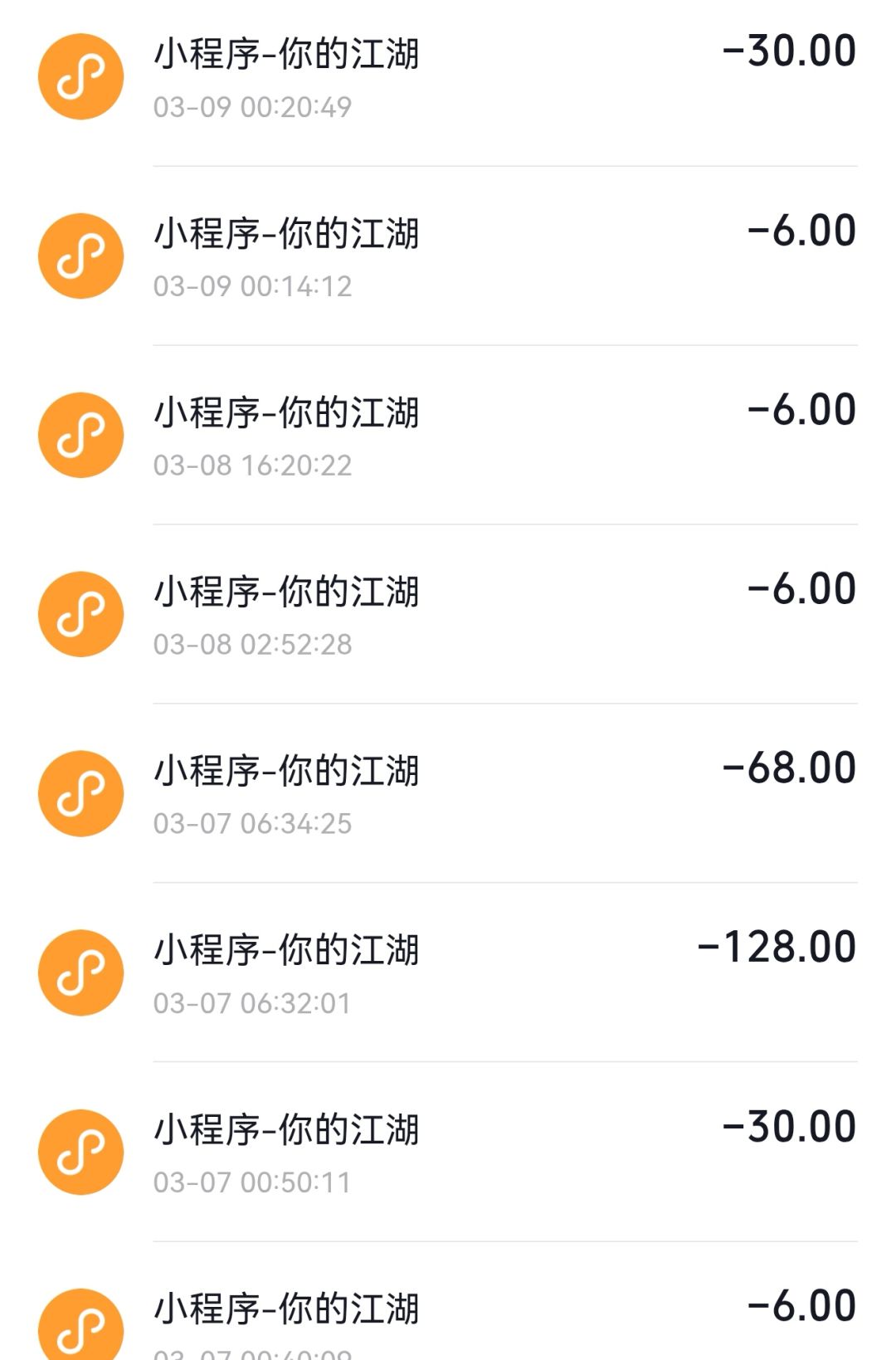Image resolution: width=896 pixels, height=1360 pixels.
Task: Open the 03-09 00:20:49 transaction of -30.00
Action: (x=448, y=76)
